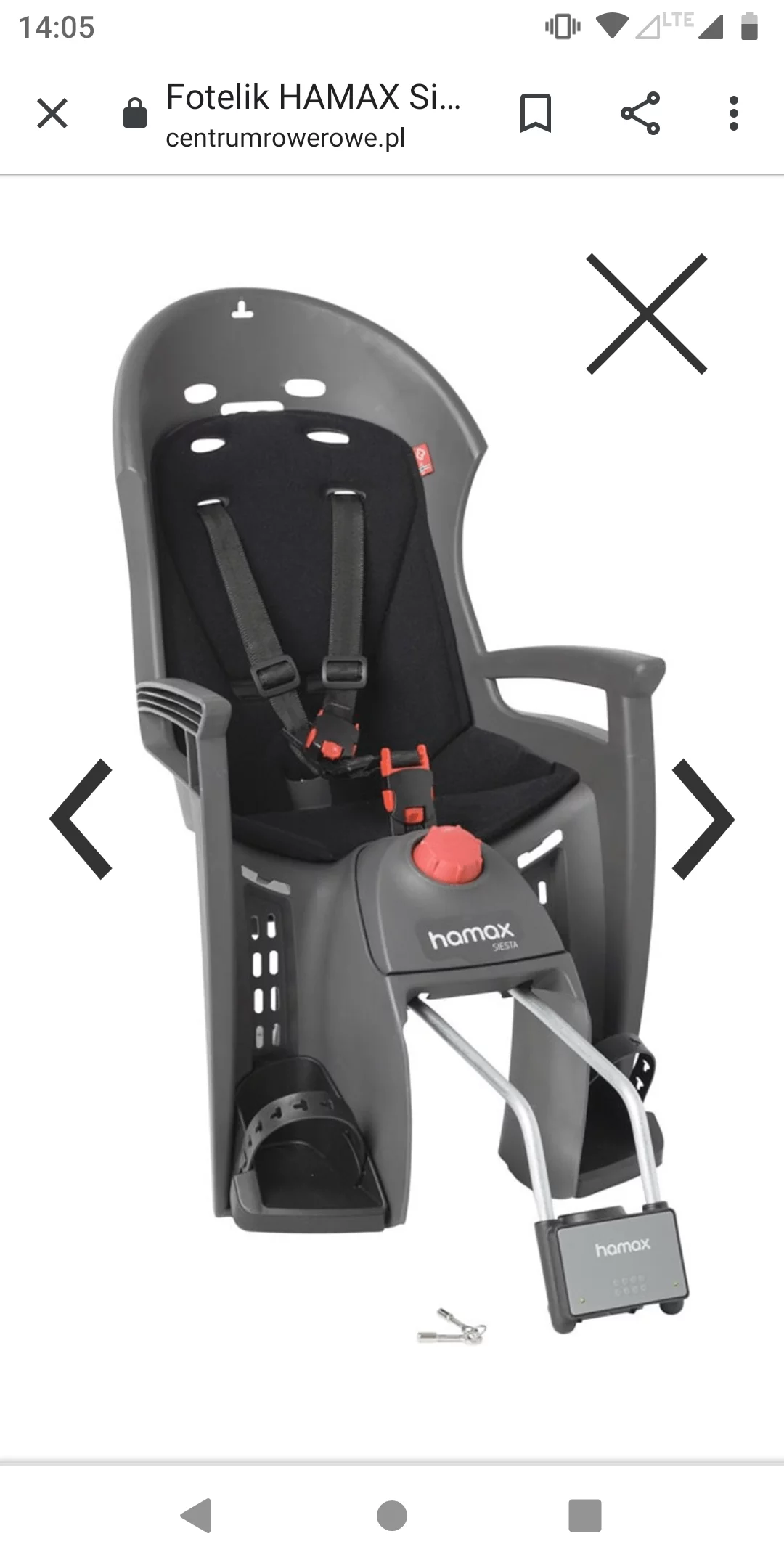Bookmark this HAMAX page
The image size is (784, 1568).
[536, 113]
